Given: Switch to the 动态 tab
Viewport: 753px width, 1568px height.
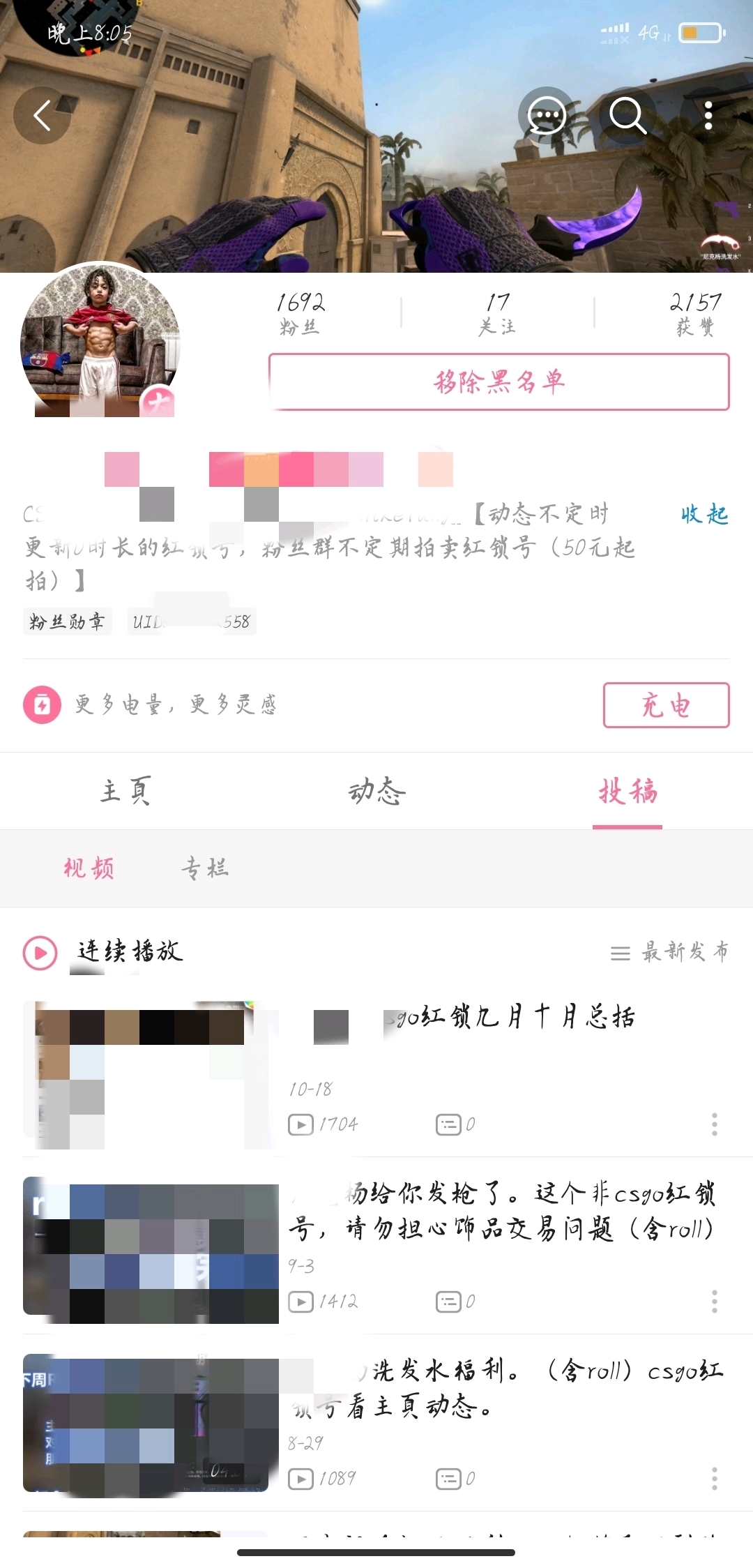Looking at the screenshot, I should (x=376, y=792).
